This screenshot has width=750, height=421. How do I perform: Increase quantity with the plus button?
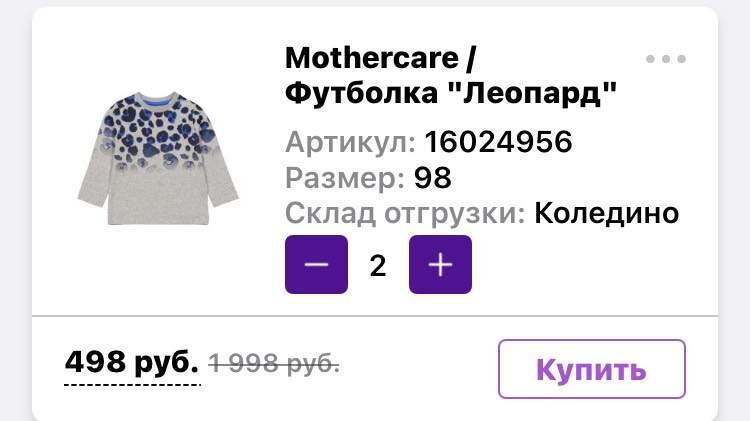click(440, 265)
